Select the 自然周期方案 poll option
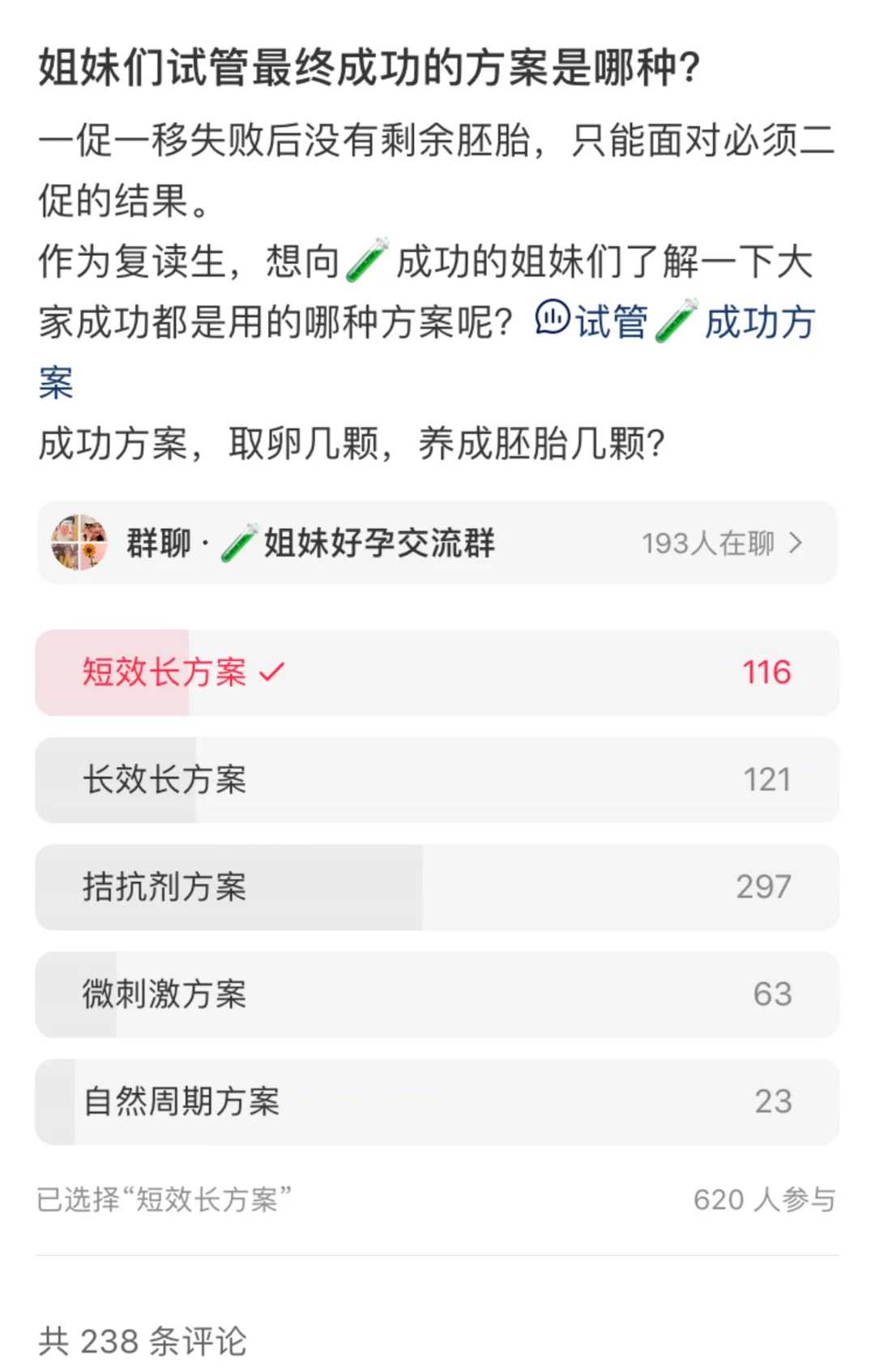Screen dimensions: 875x1372 point(437,1101)
